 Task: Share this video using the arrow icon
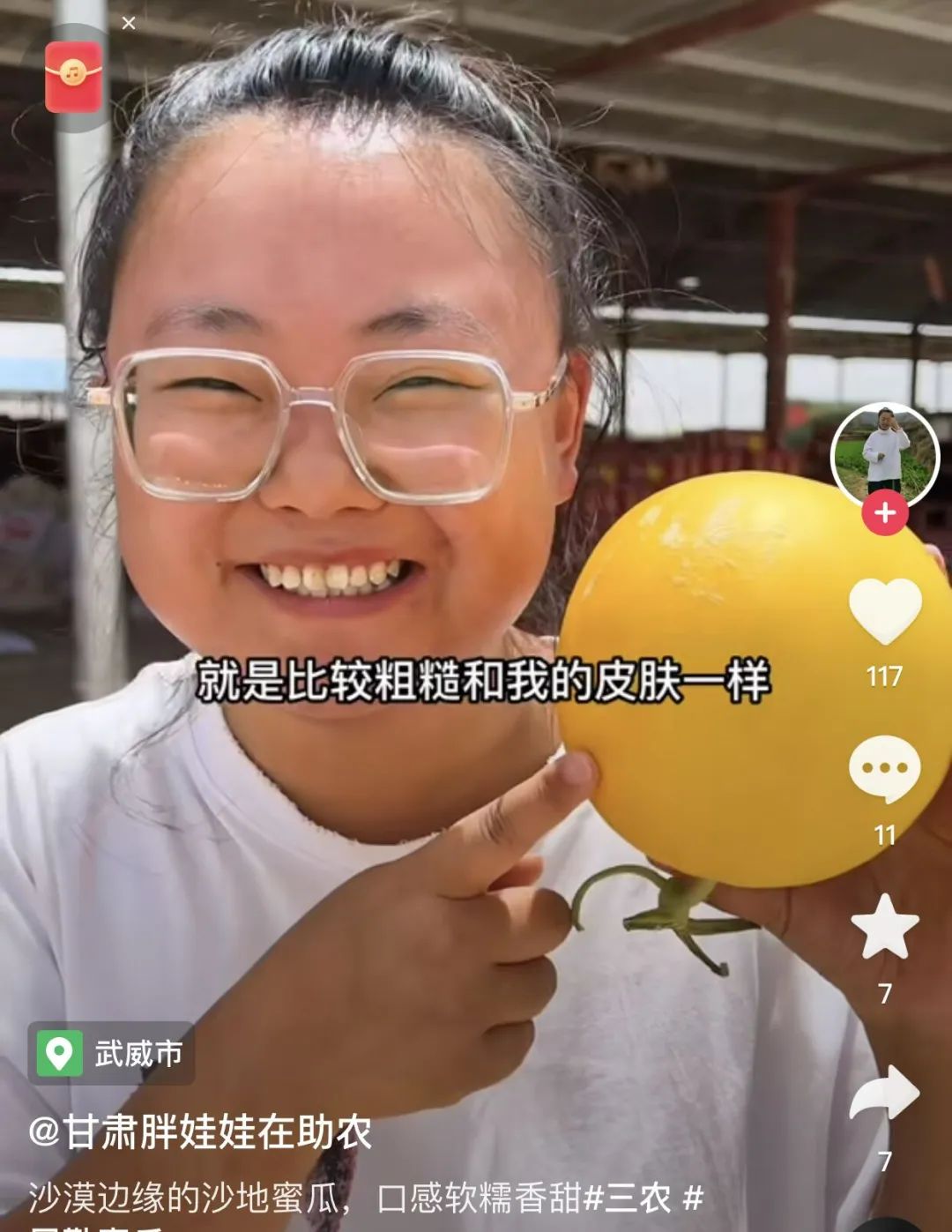click(x=884, y=1094)
